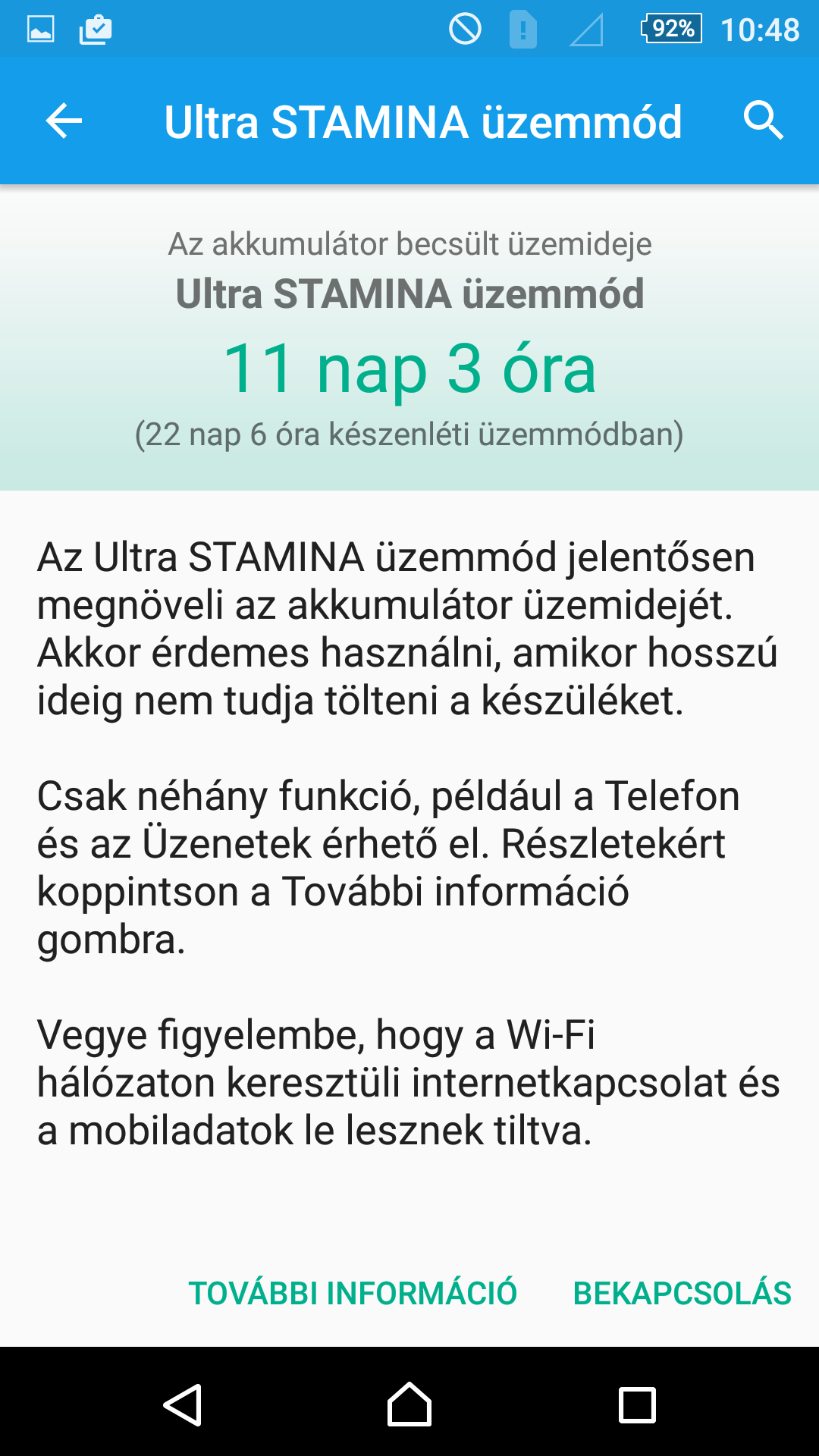
Task: Go back using the app bar arrow
Action: 64,121
